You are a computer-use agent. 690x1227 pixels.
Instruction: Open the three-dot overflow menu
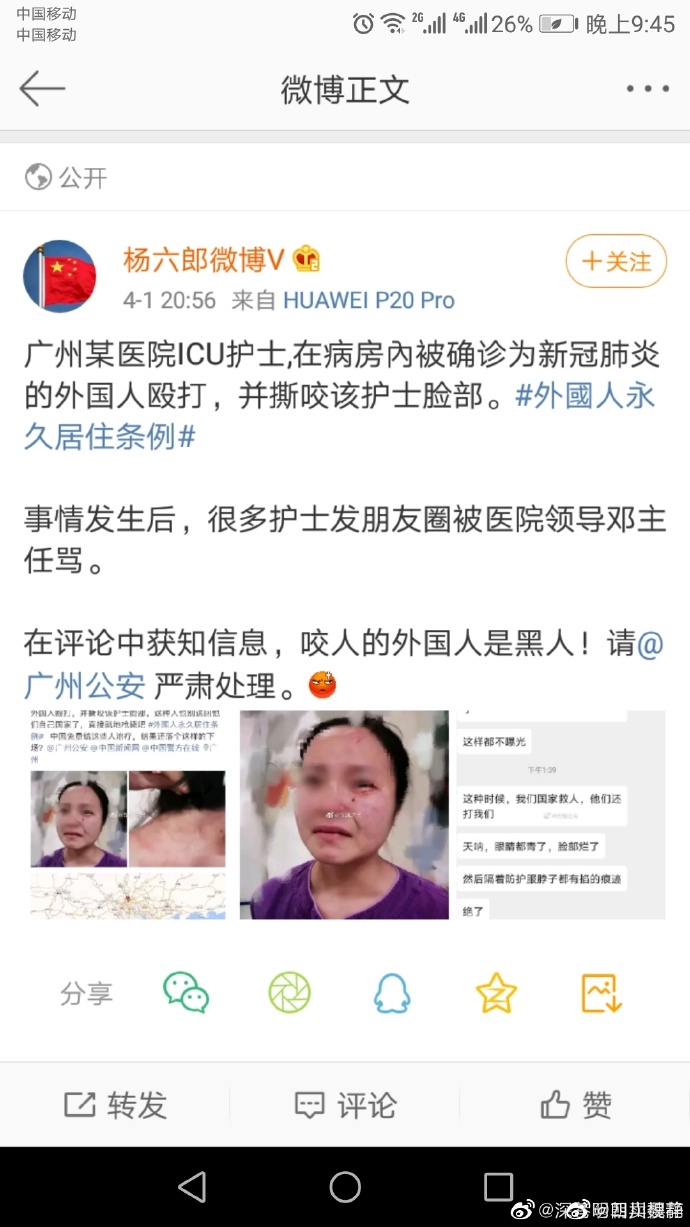[x=646, y=89]
